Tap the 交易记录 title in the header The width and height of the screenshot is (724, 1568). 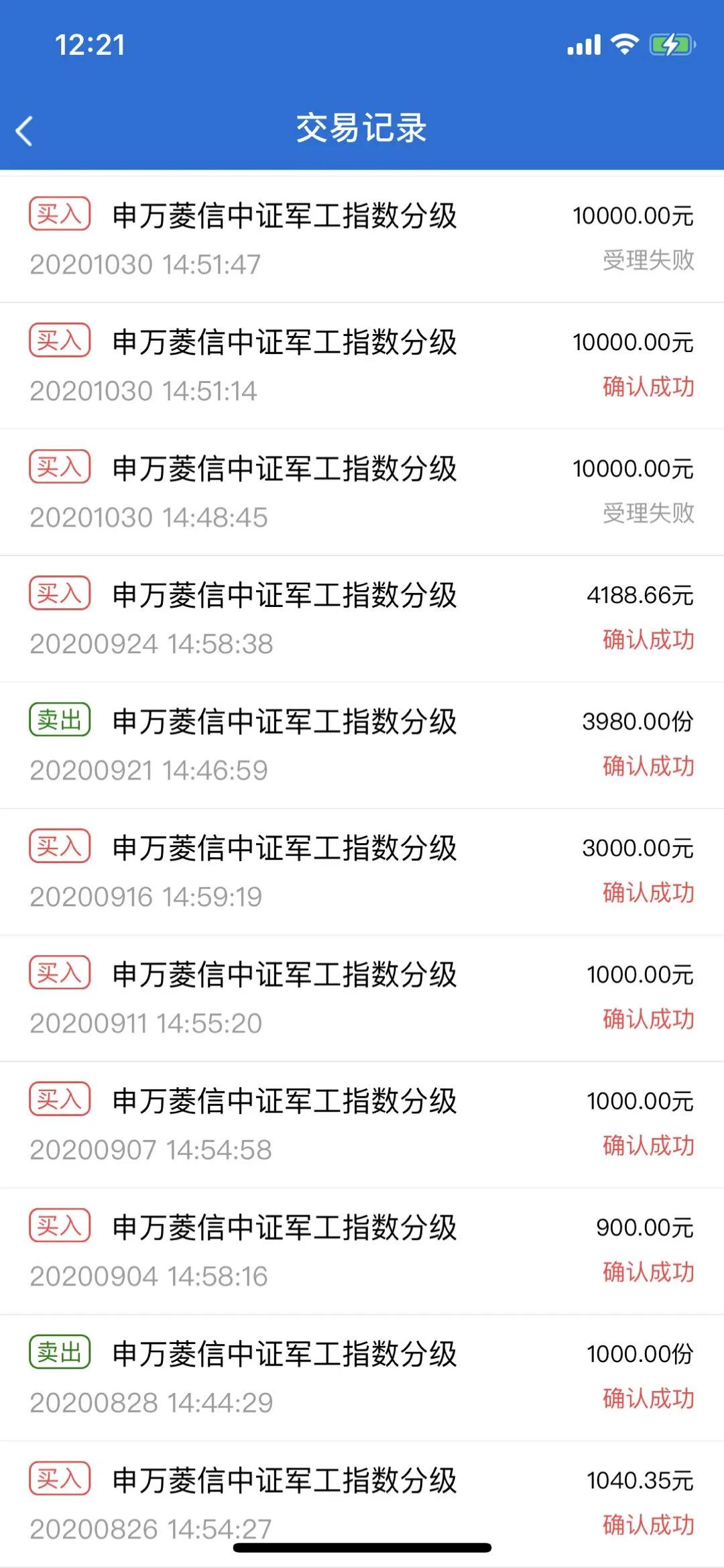(362, 129)
